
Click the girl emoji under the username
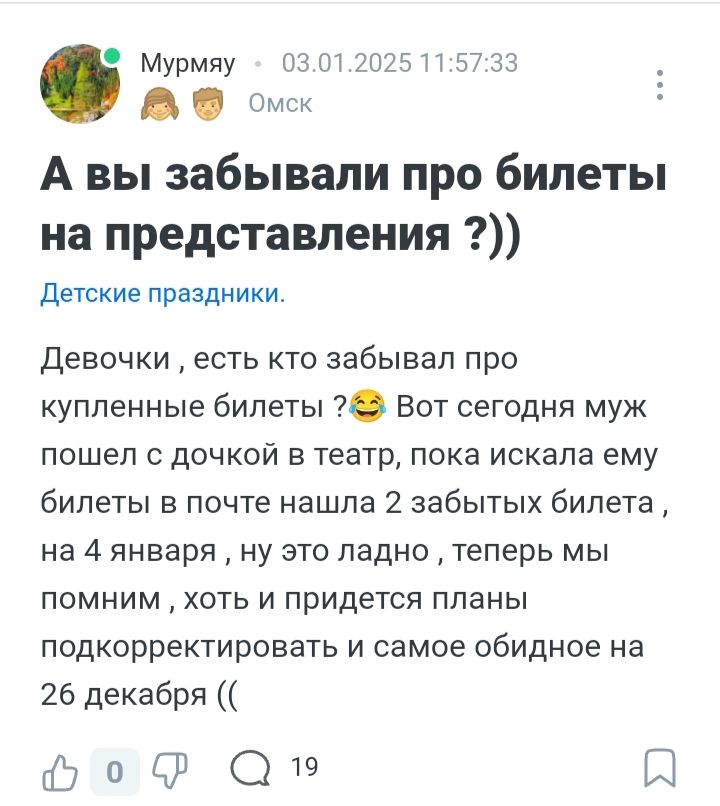159,103
